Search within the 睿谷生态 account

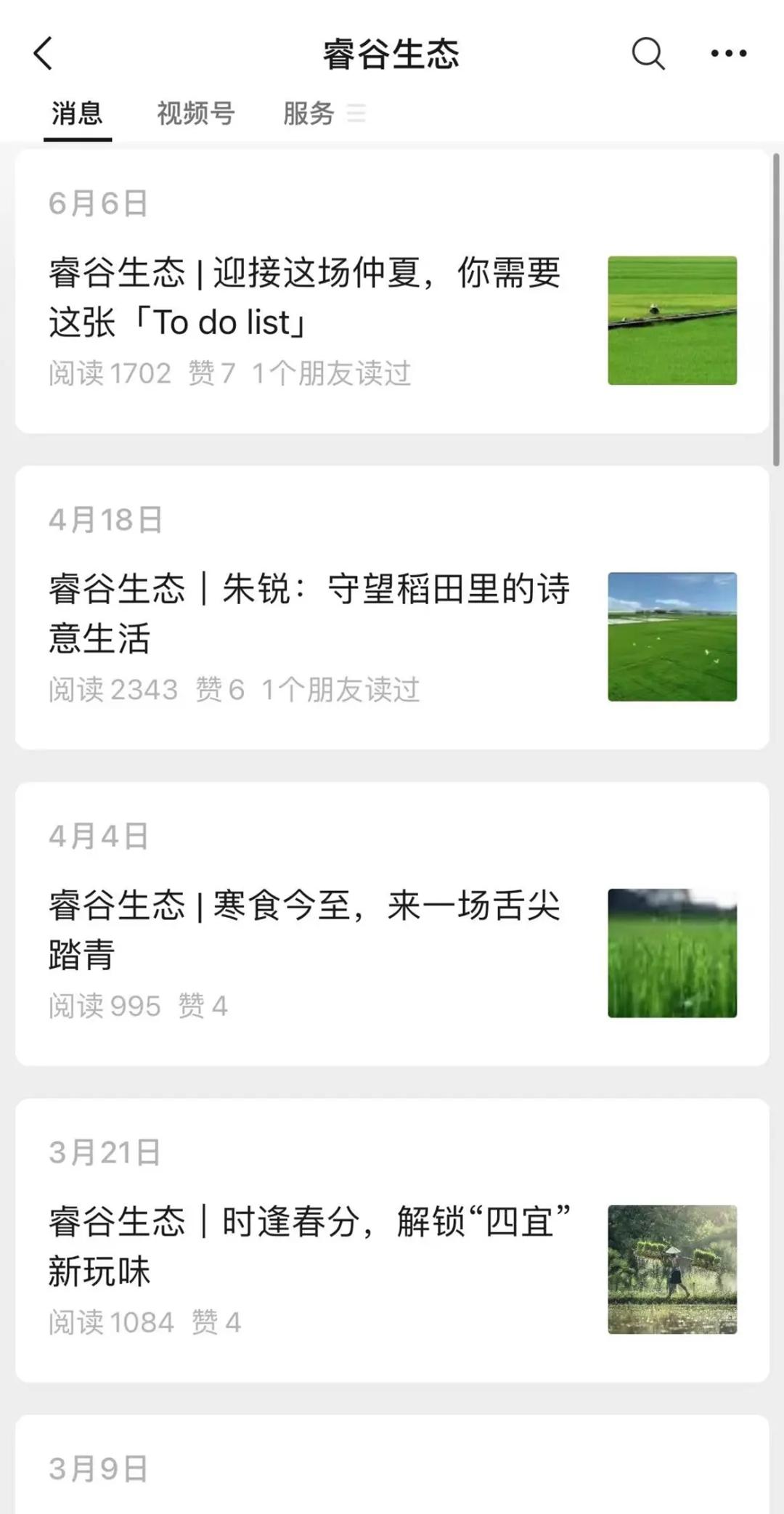(x=648, y=54)
